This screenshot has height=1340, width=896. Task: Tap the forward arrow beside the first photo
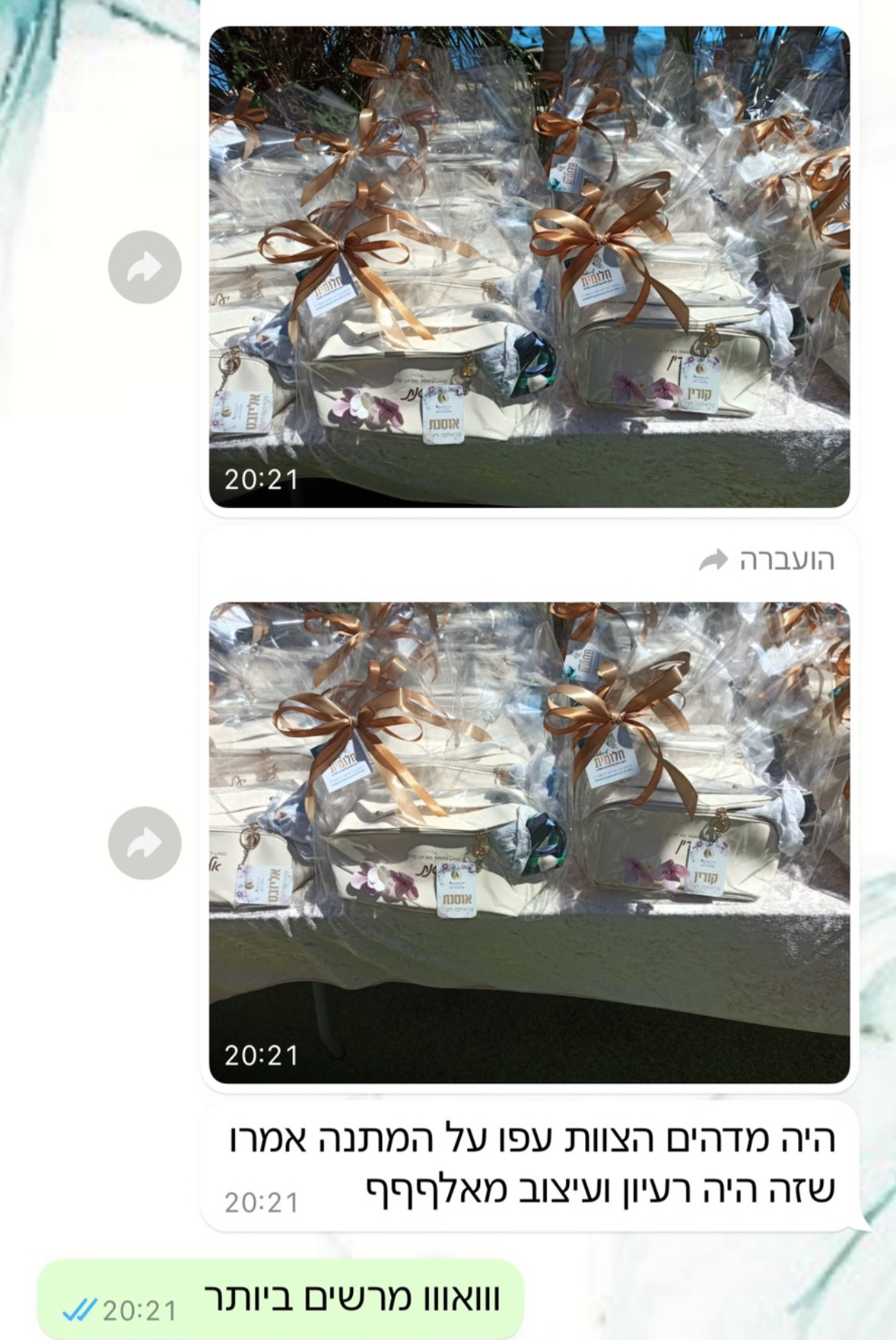145,267
